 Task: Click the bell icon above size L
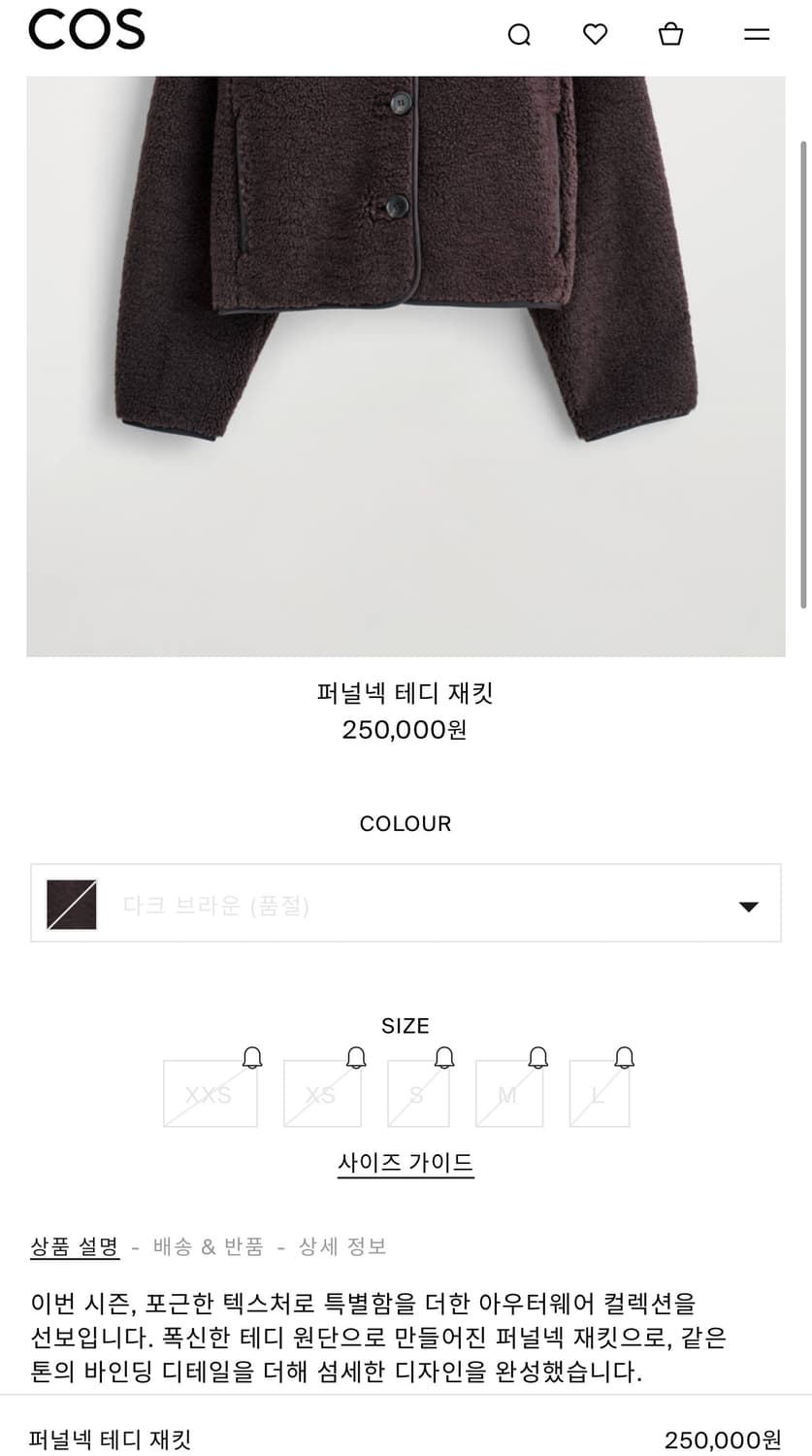[x=624, y=1059]
